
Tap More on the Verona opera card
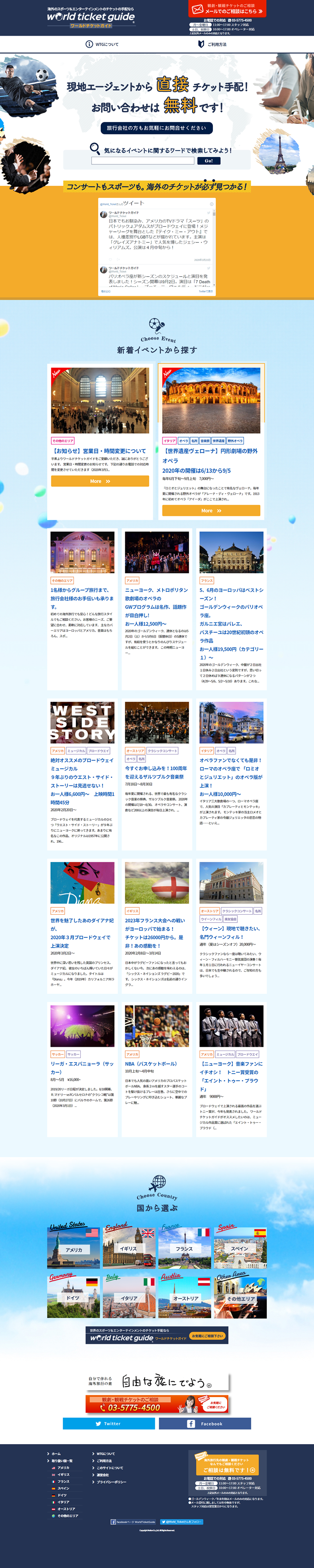click(211, 510)
